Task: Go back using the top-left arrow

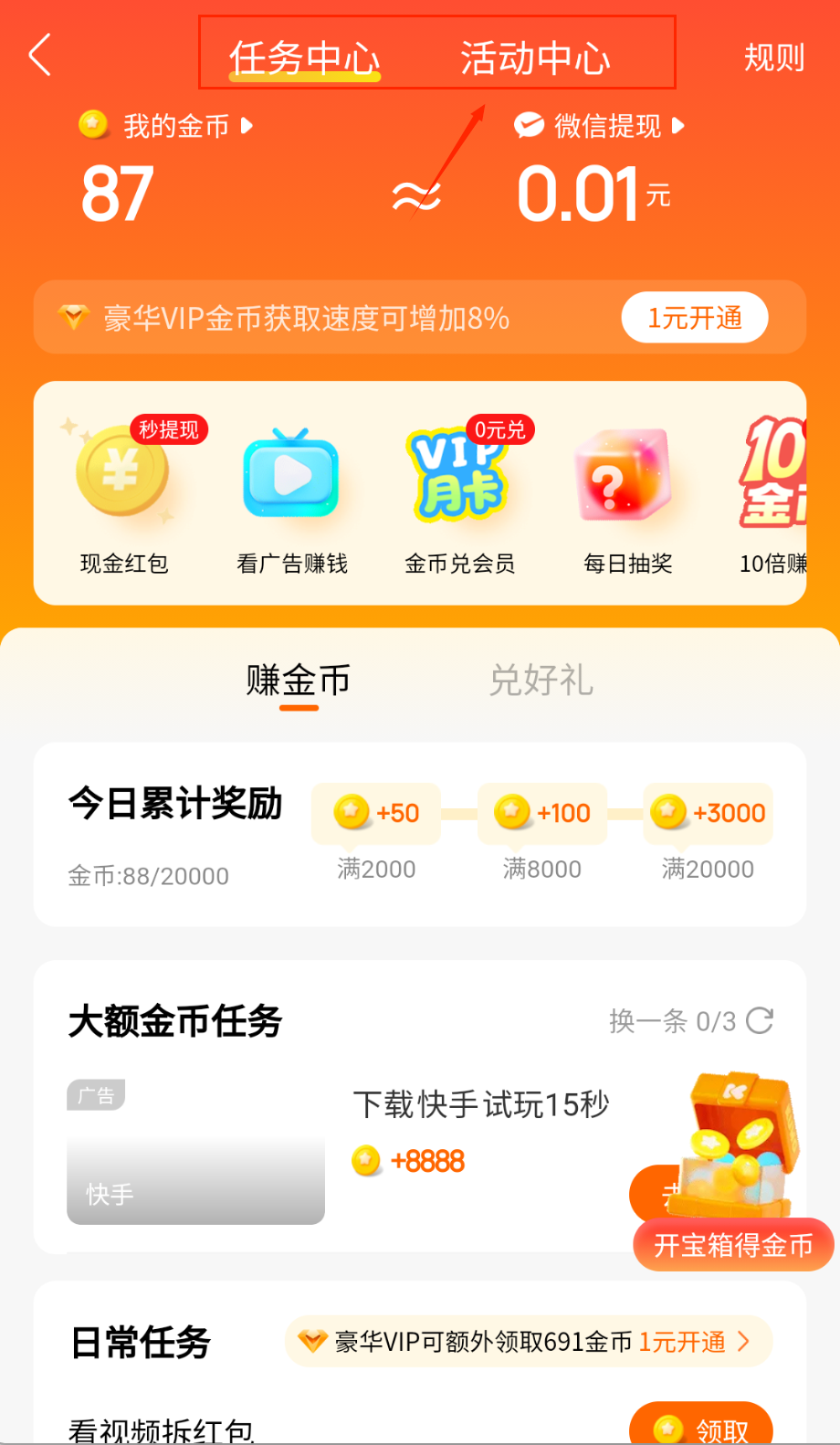Action: (40, 56)
